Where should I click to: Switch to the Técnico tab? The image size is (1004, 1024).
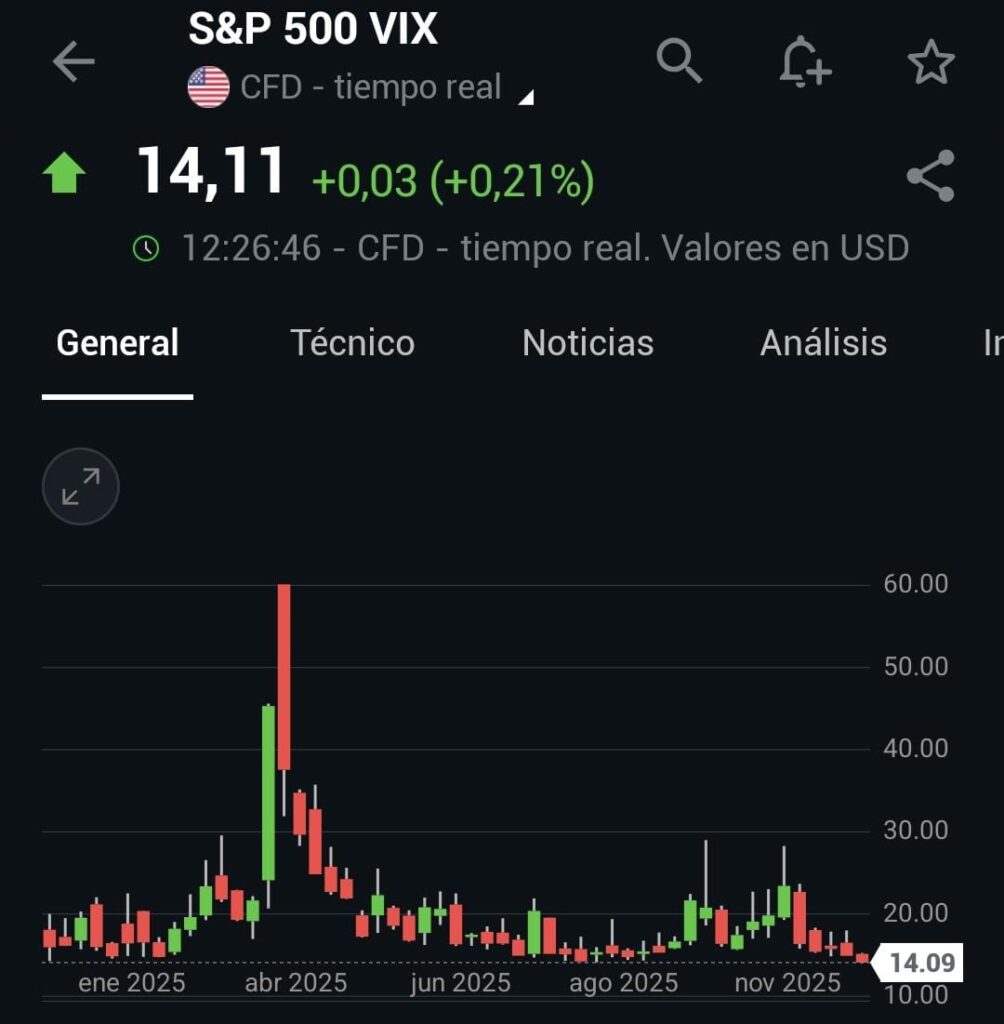click(x=352, y=343)
